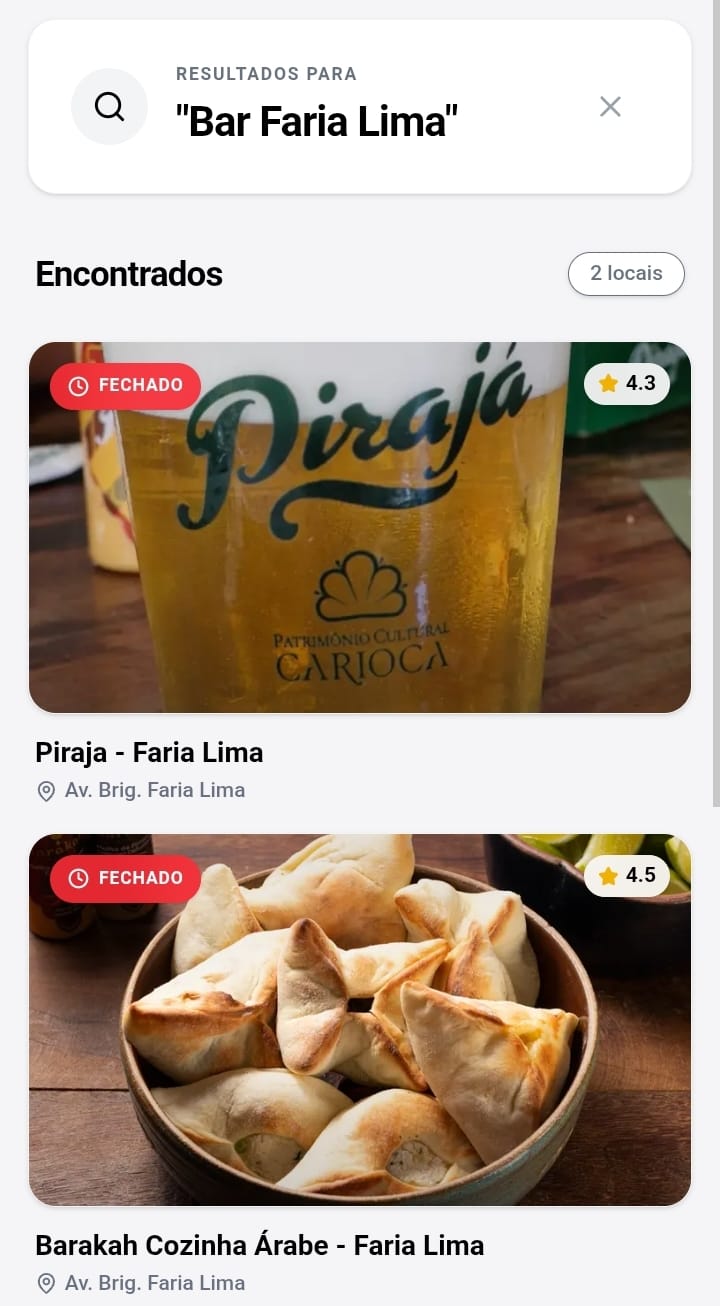Click the clock icon on Barakah's FECHADO badge
This screenshot has width=720, height=1306.
click(79, 878)
